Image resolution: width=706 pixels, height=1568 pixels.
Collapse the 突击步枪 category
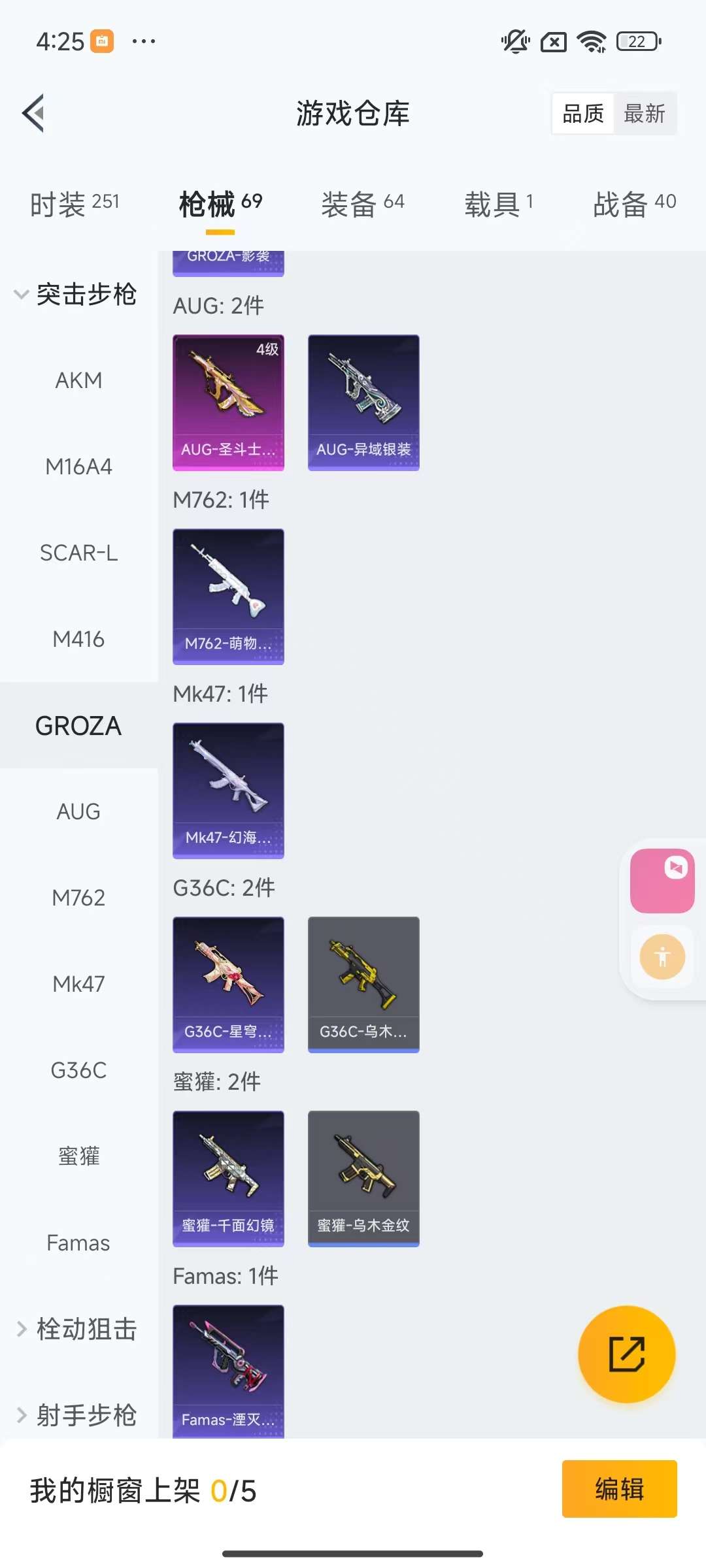coord(75,294)
